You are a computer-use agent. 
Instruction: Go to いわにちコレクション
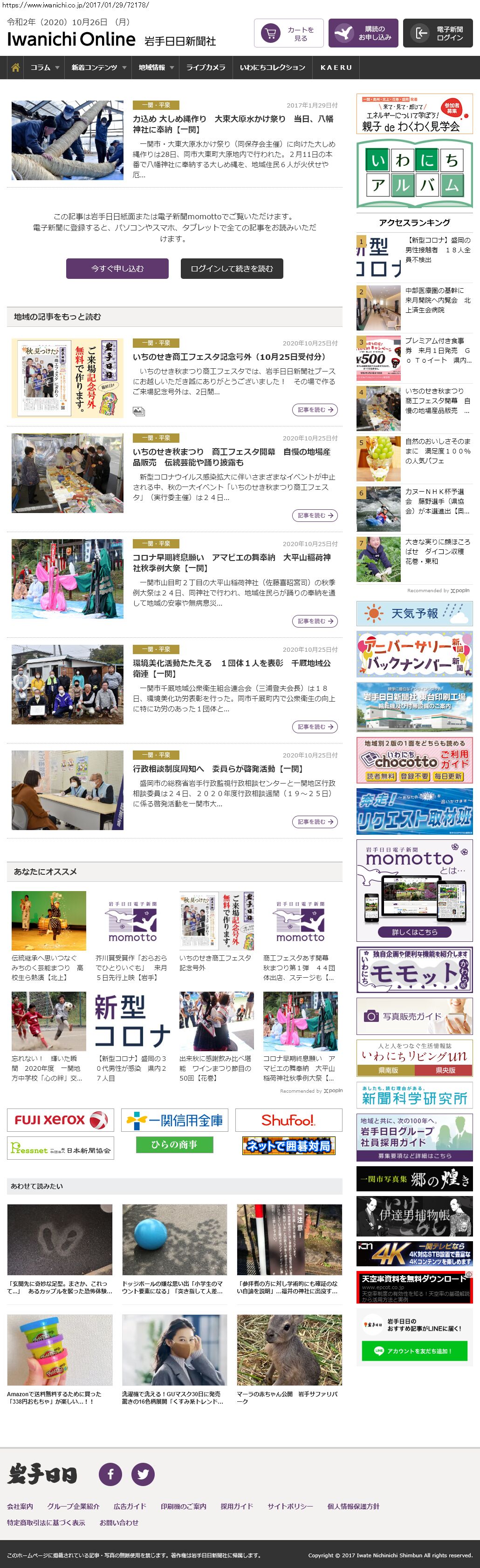point(272,68)
